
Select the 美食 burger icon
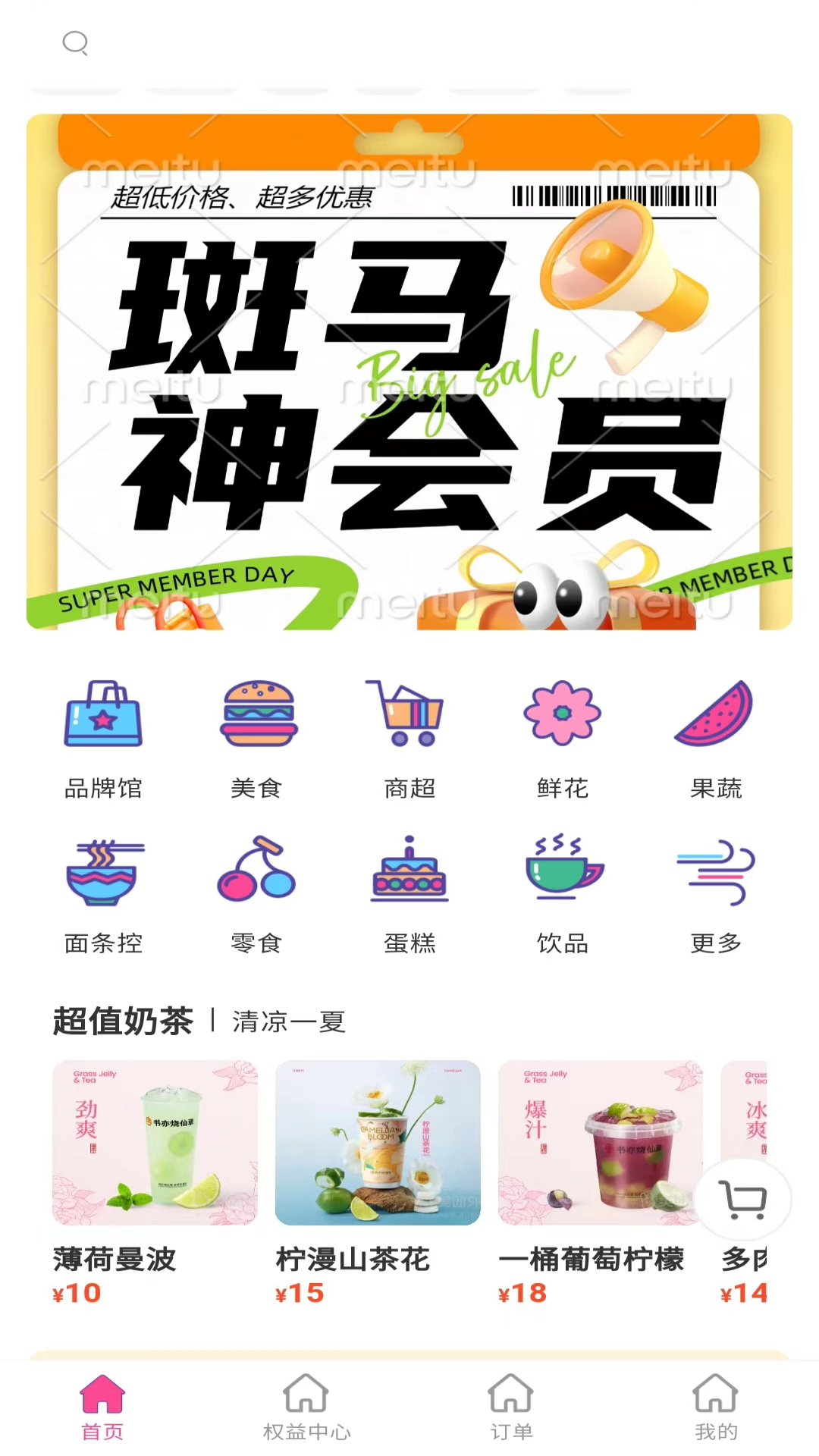click(x=256, y=717)
